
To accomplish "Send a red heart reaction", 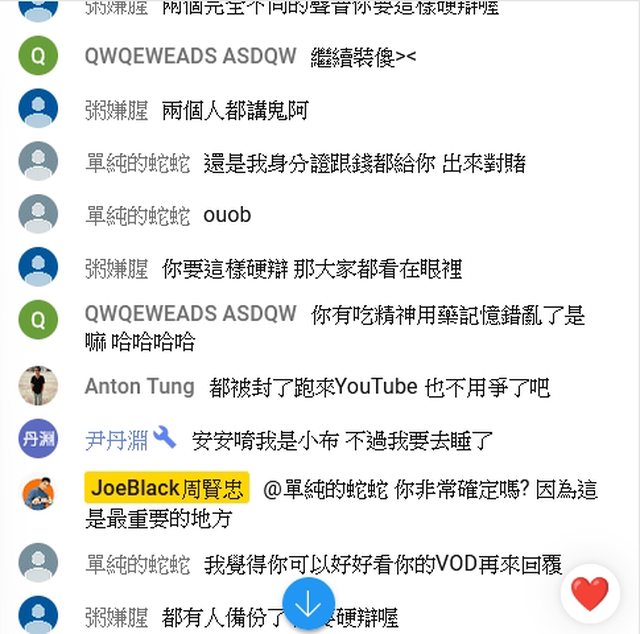I will [x=589, y=594].
